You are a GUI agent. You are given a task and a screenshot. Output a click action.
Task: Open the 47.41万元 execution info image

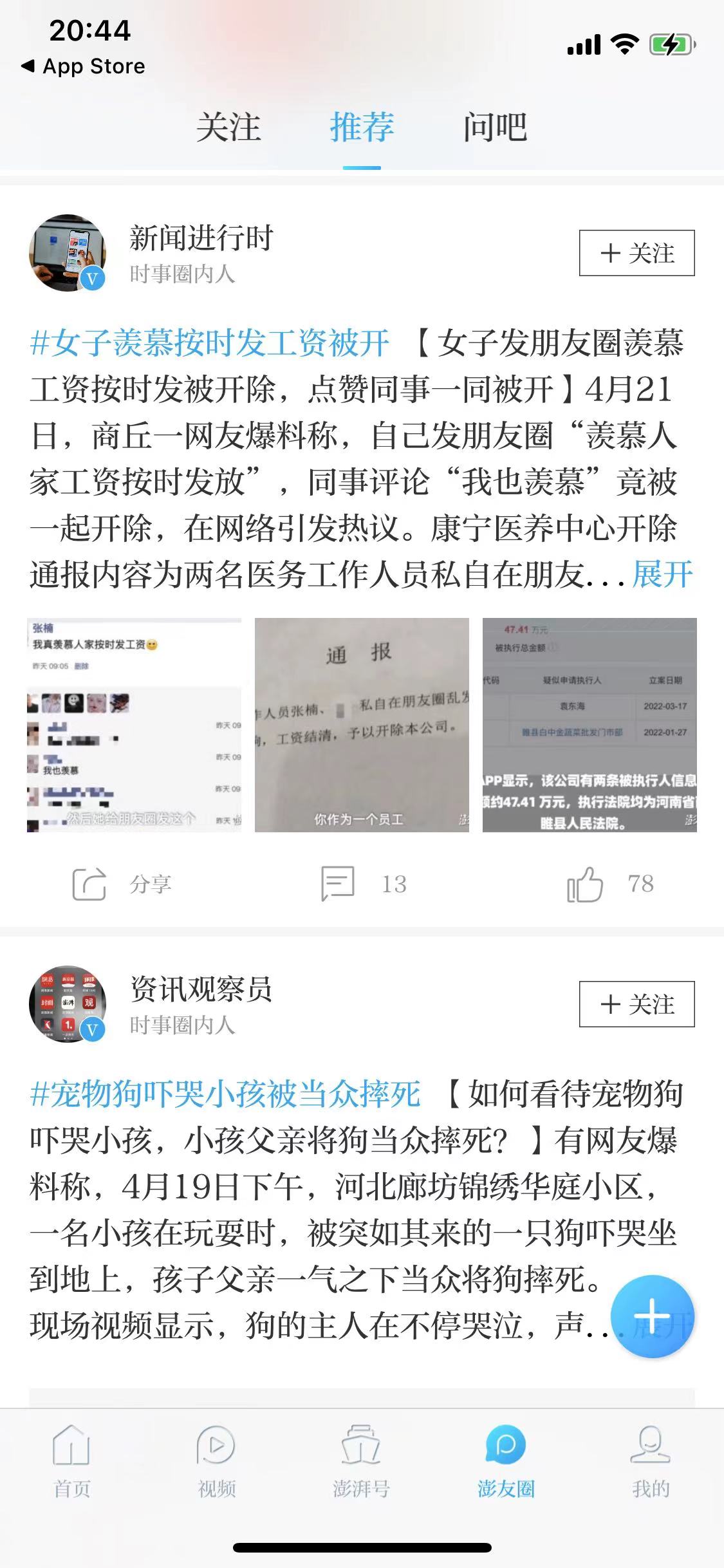[589, 725]
